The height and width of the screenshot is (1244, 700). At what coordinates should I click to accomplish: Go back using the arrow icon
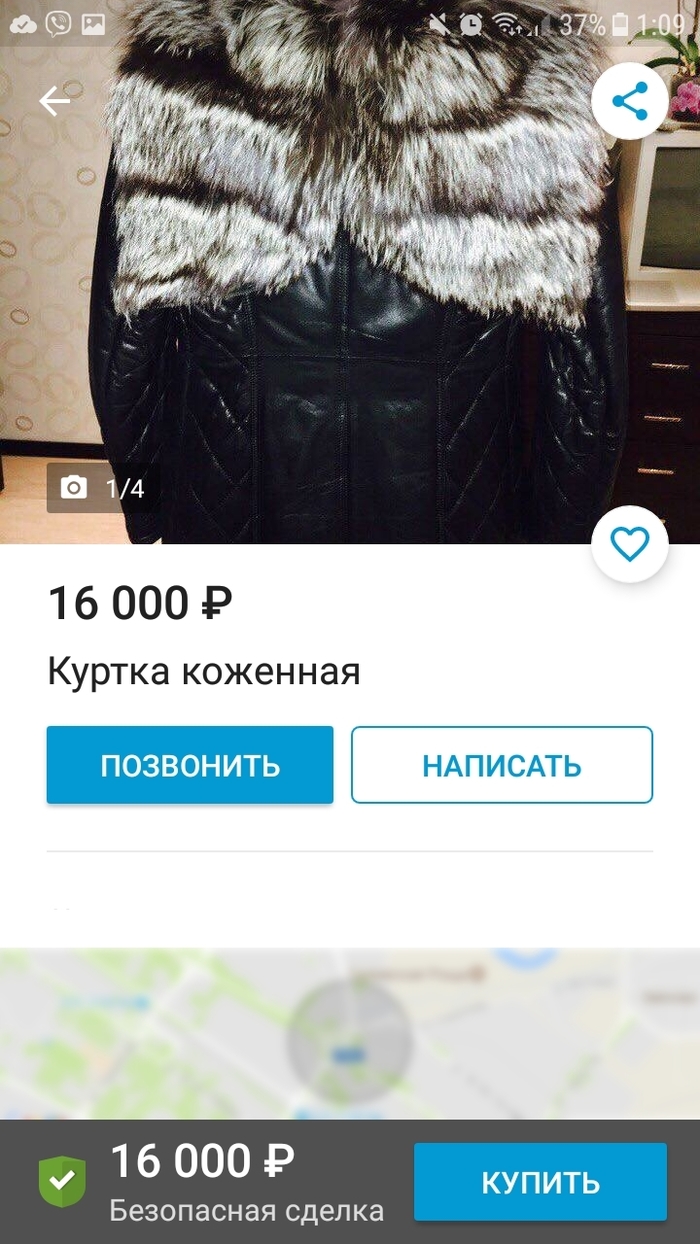pos(54,101)
